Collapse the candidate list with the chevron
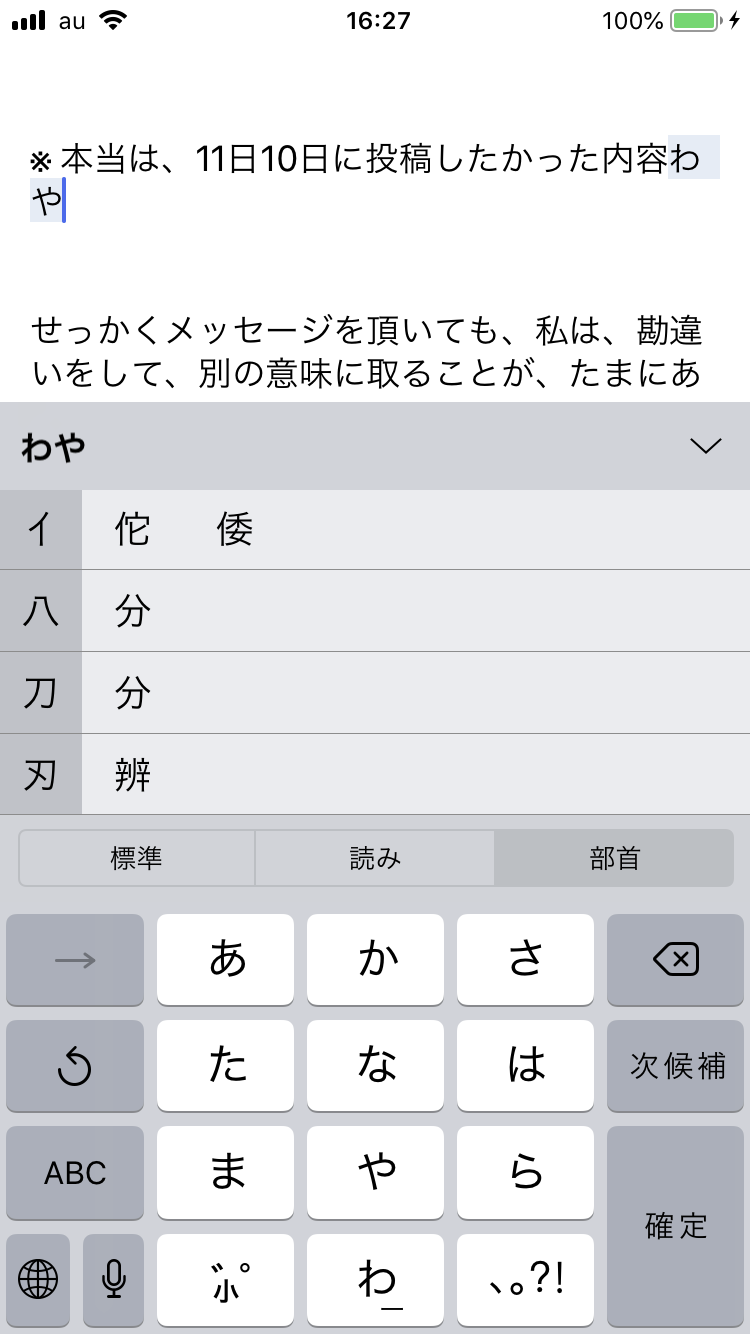750x1334 pixels. coord(705,447)
